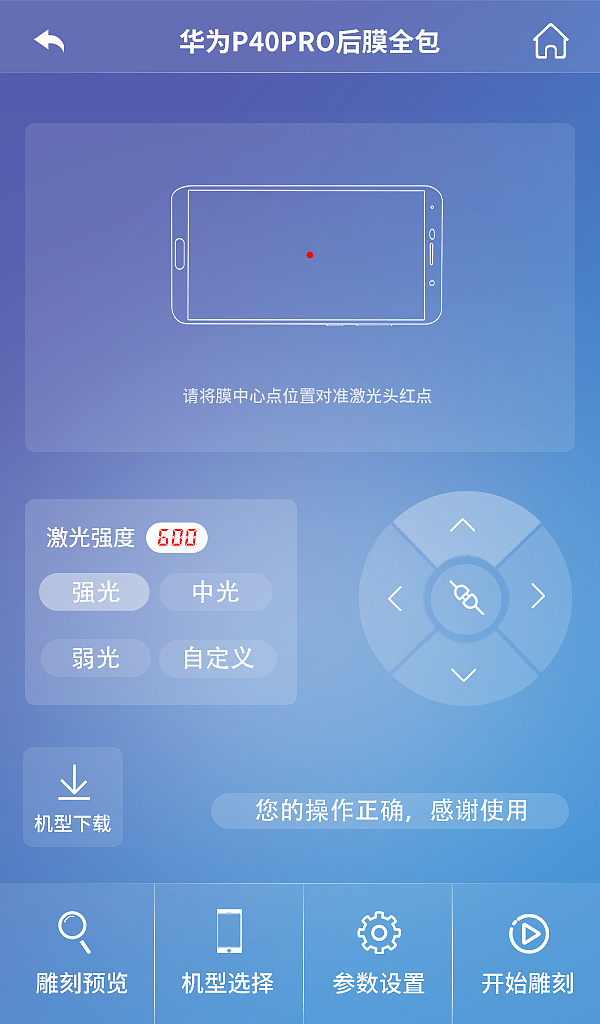Open 参数设置 parameter settings

pyautogui.click(x=378, y=954)
